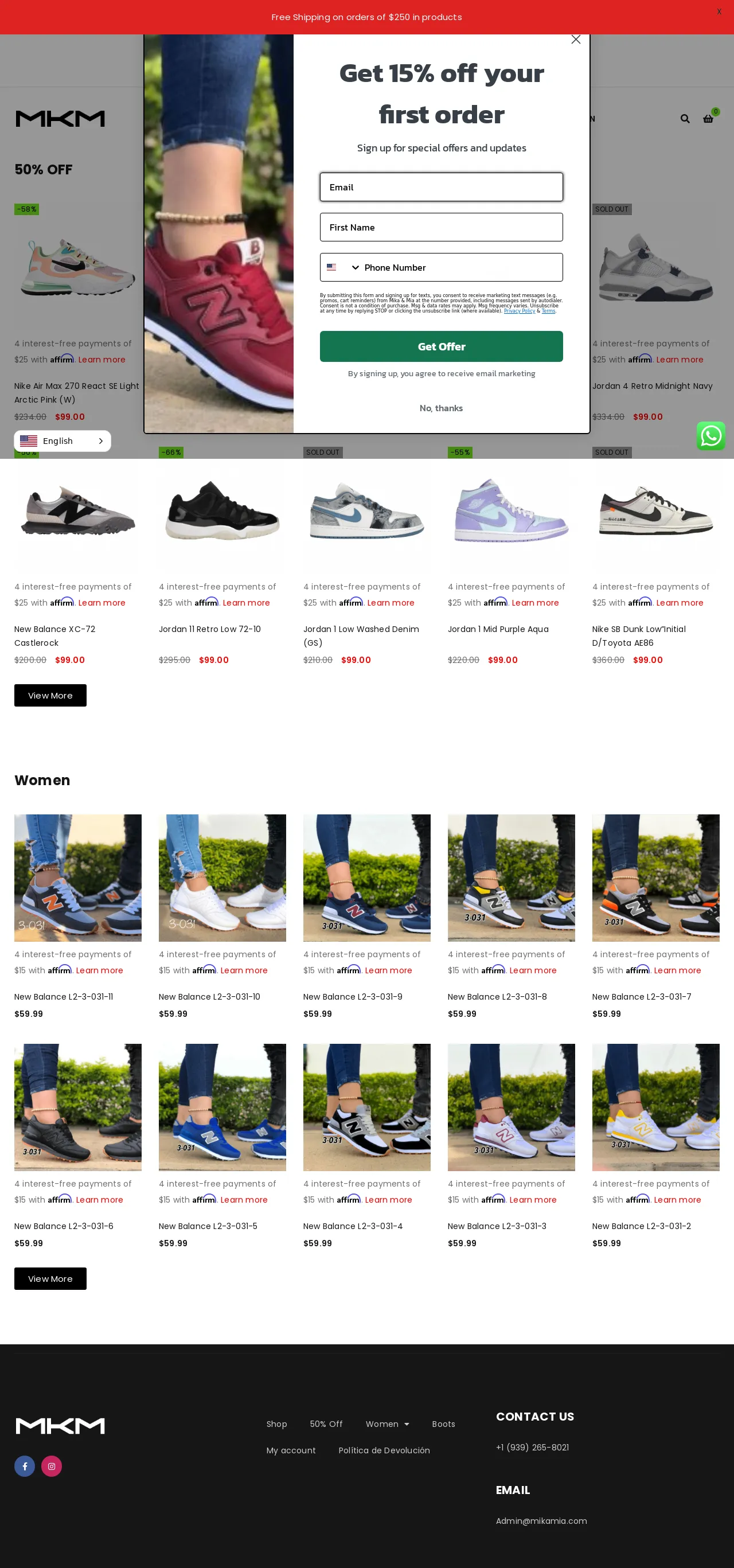Tap the Get Offer button
Viewport: 734px width, 1568px height.
pos(440,346)
